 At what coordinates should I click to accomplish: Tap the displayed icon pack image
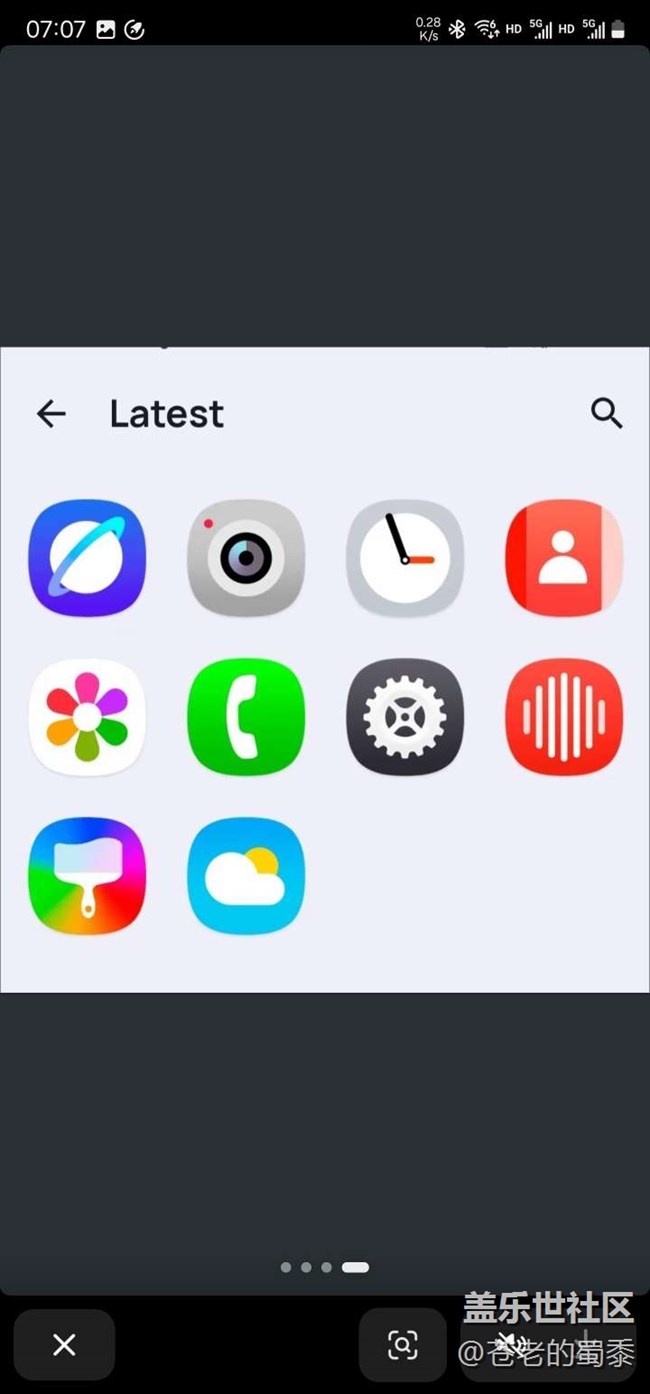325,669
